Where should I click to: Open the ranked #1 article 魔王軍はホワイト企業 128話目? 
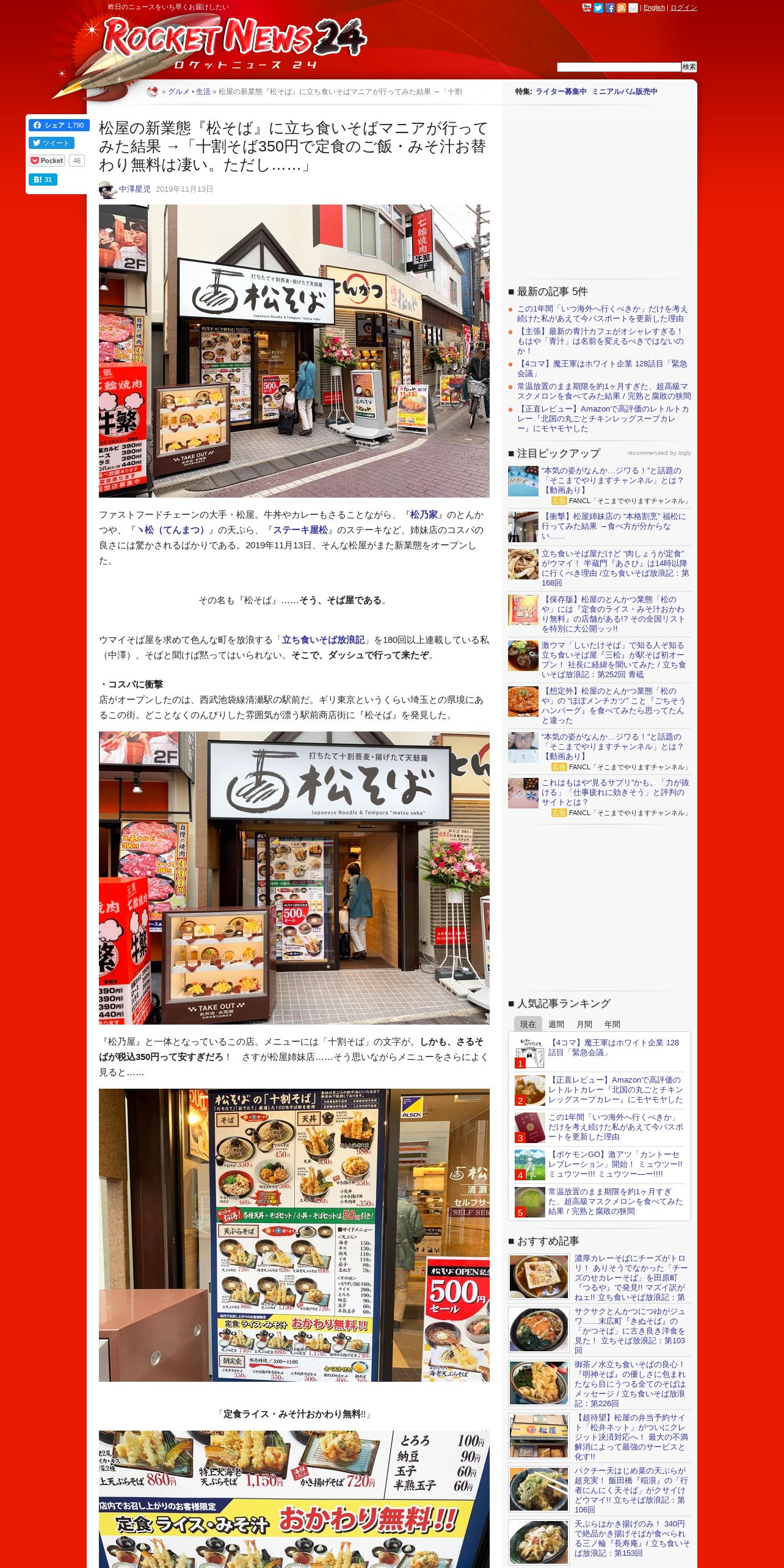[613, 1047]
